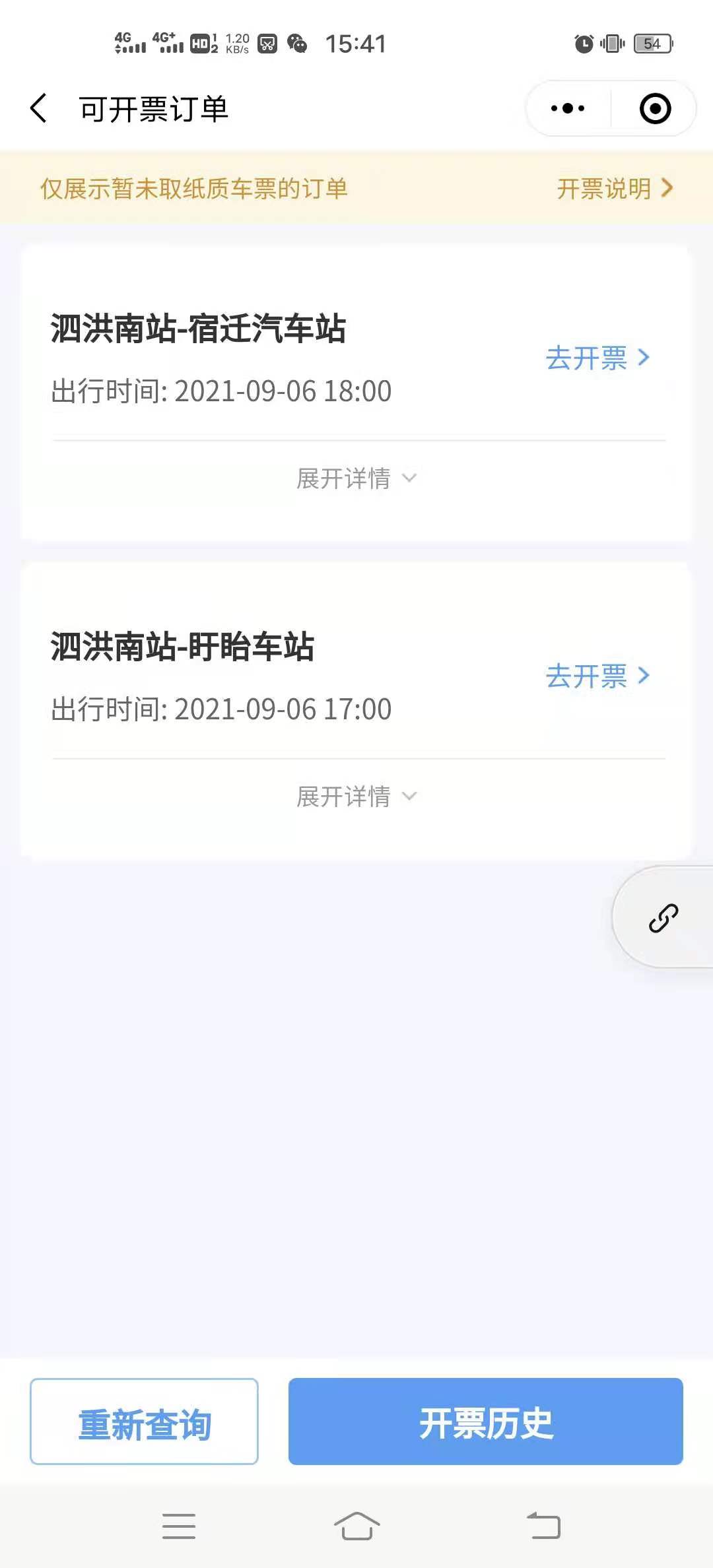Viewport: 713px width, 1568px height.
Task: Open the 开票说明 link
Action: tap(615, 189)
